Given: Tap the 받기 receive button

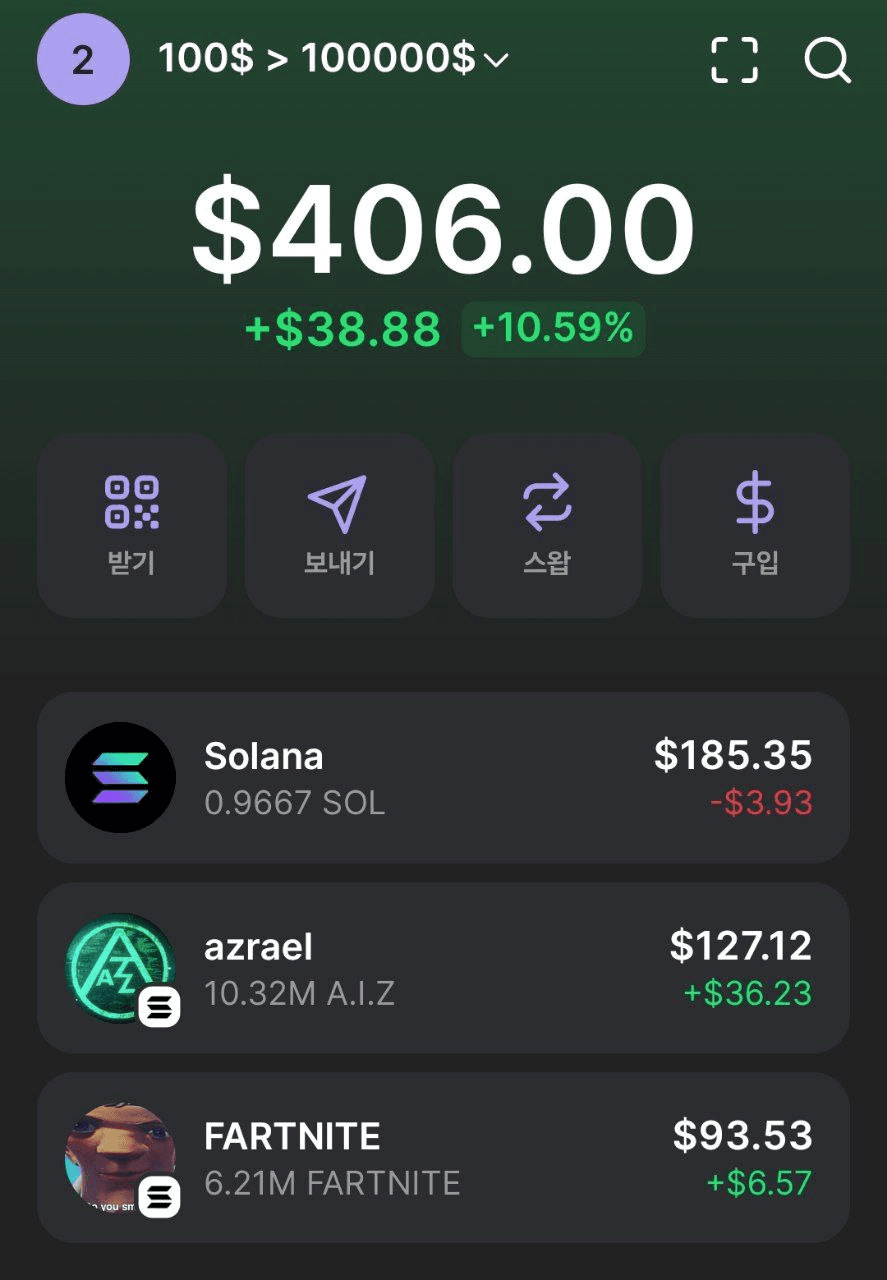Looking at the screenshot, I should (132, 526).
